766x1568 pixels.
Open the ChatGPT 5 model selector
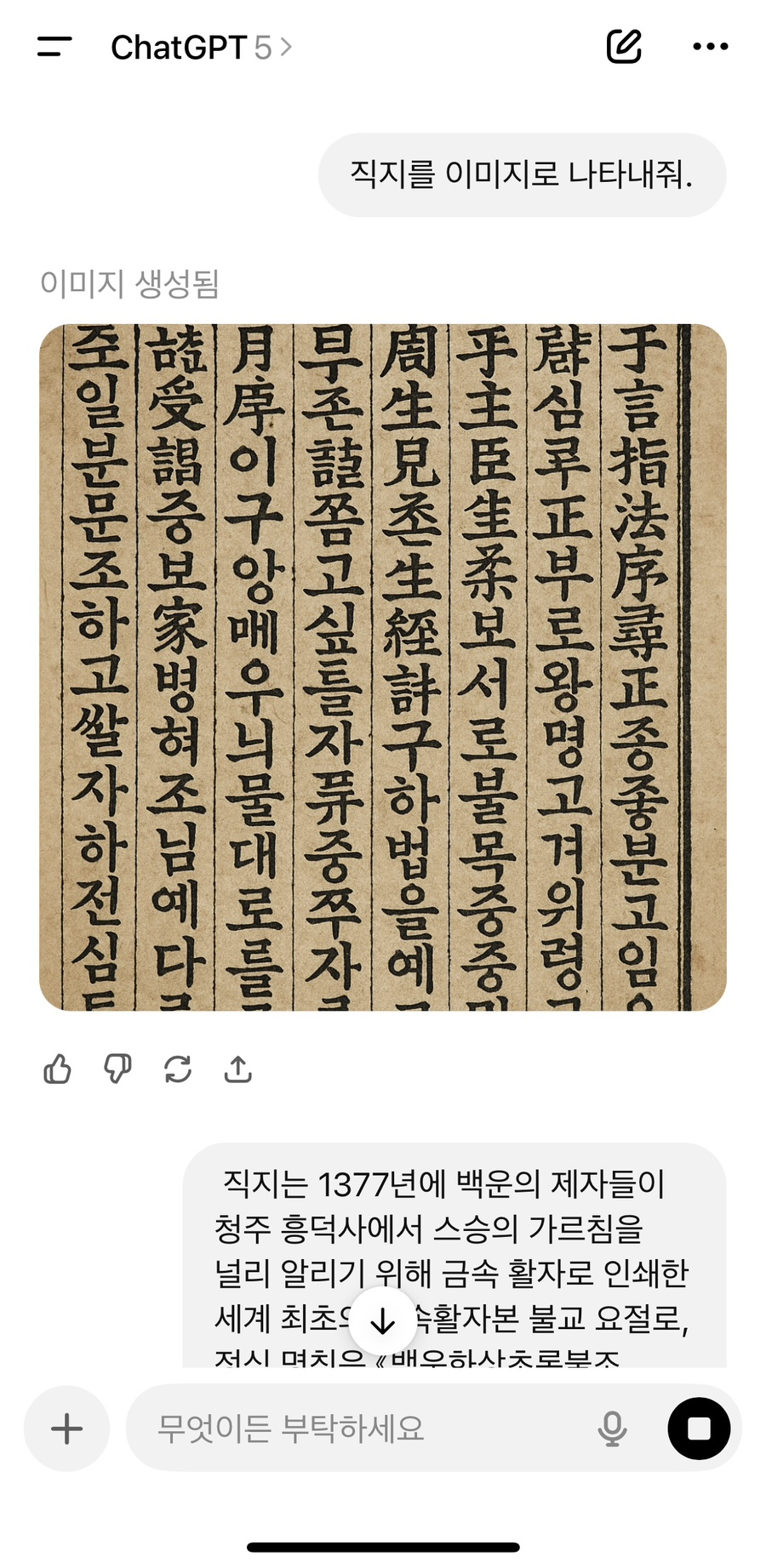click(x=201, y=48)
